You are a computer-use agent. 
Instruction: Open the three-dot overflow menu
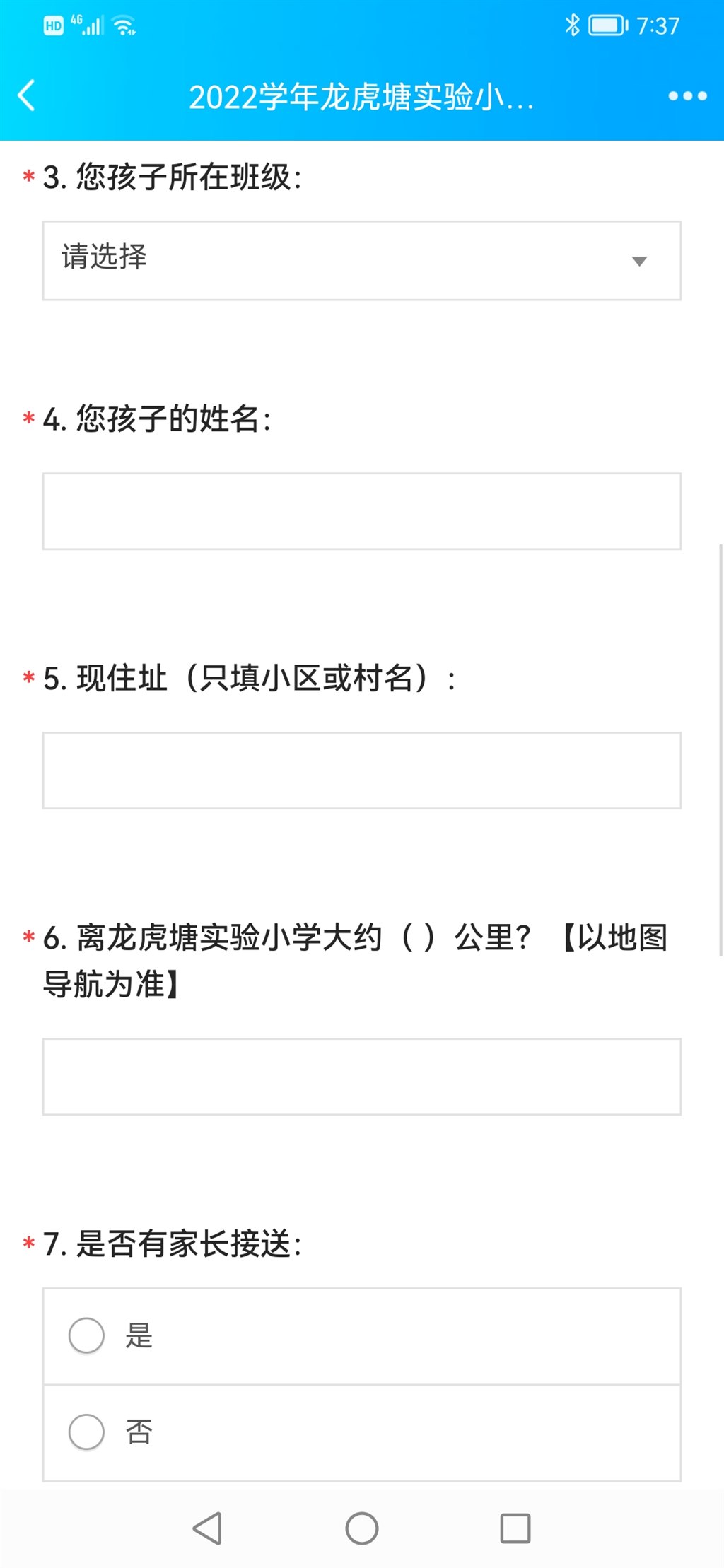687,96
